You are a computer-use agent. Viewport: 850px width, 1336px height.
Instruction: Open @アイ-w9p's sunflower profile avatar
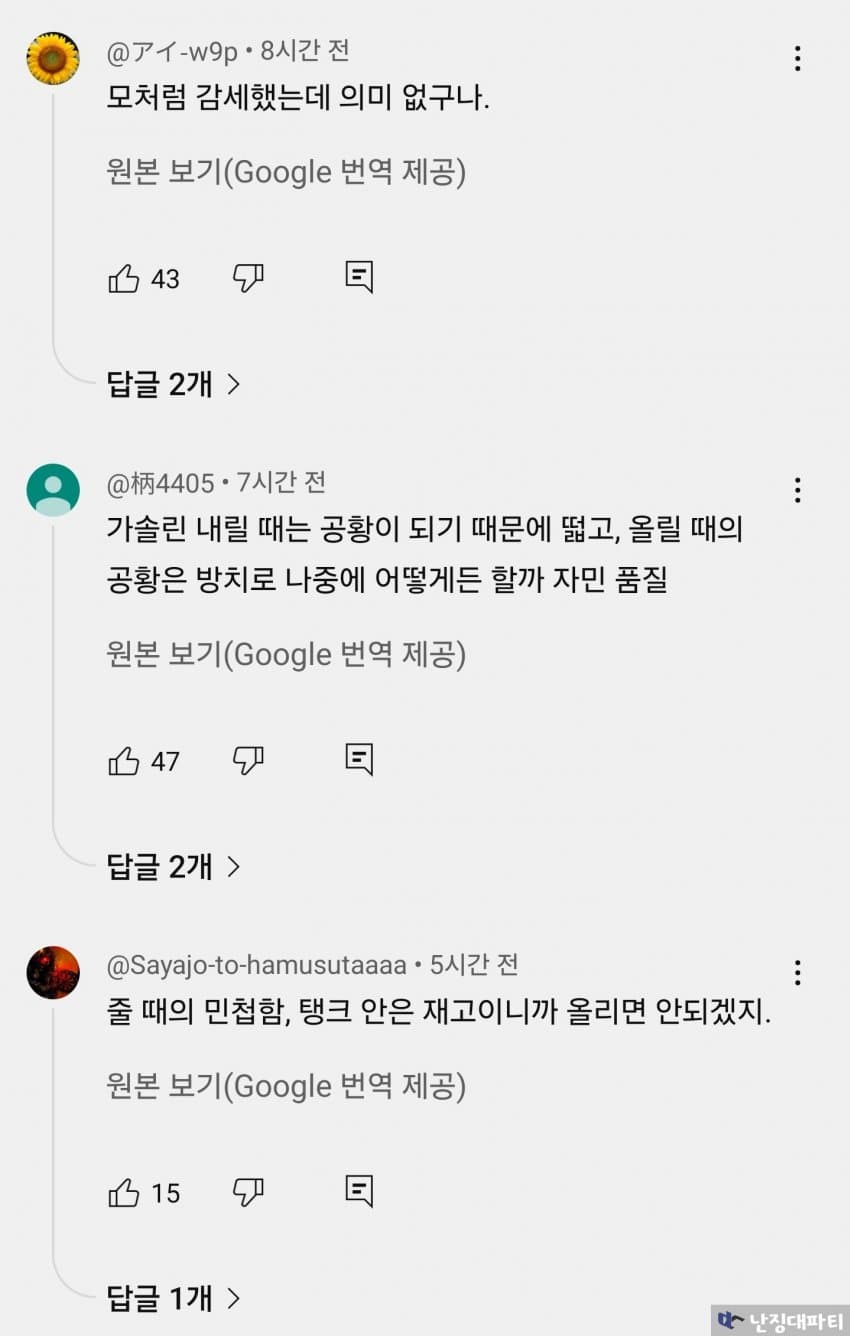[53, 58]
